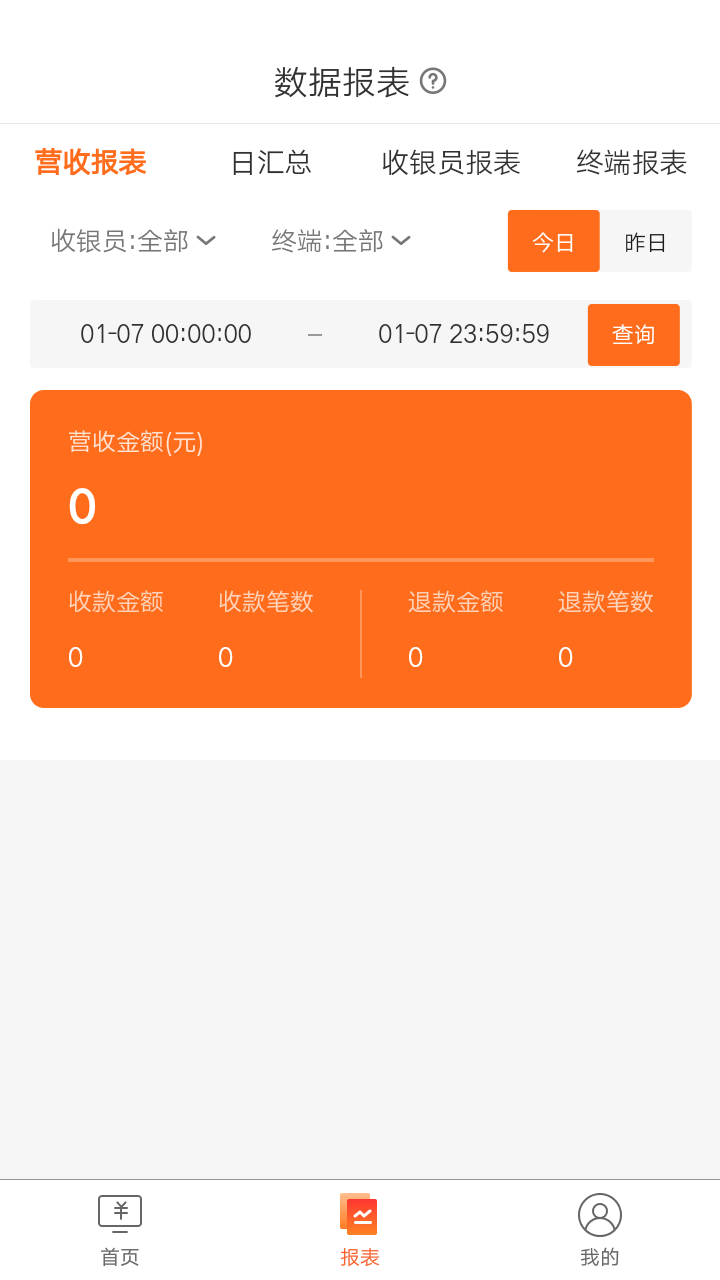The height and width of the screenshot is (1280, 720).
Task: Expand the 收银员:全部 dropdown
Action: (x=134, y=241)
